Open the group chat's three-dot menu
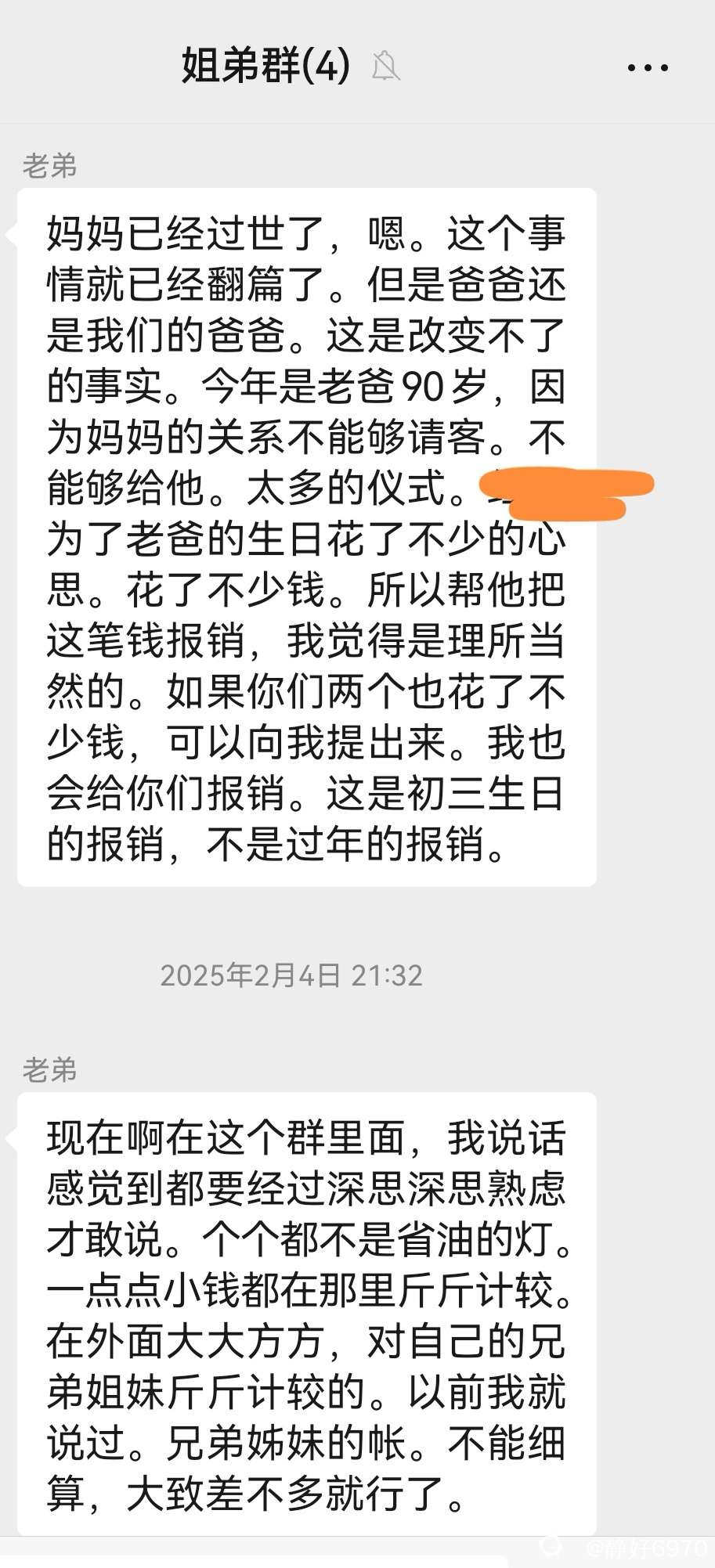715x1568 pixels. click(648, 68)
